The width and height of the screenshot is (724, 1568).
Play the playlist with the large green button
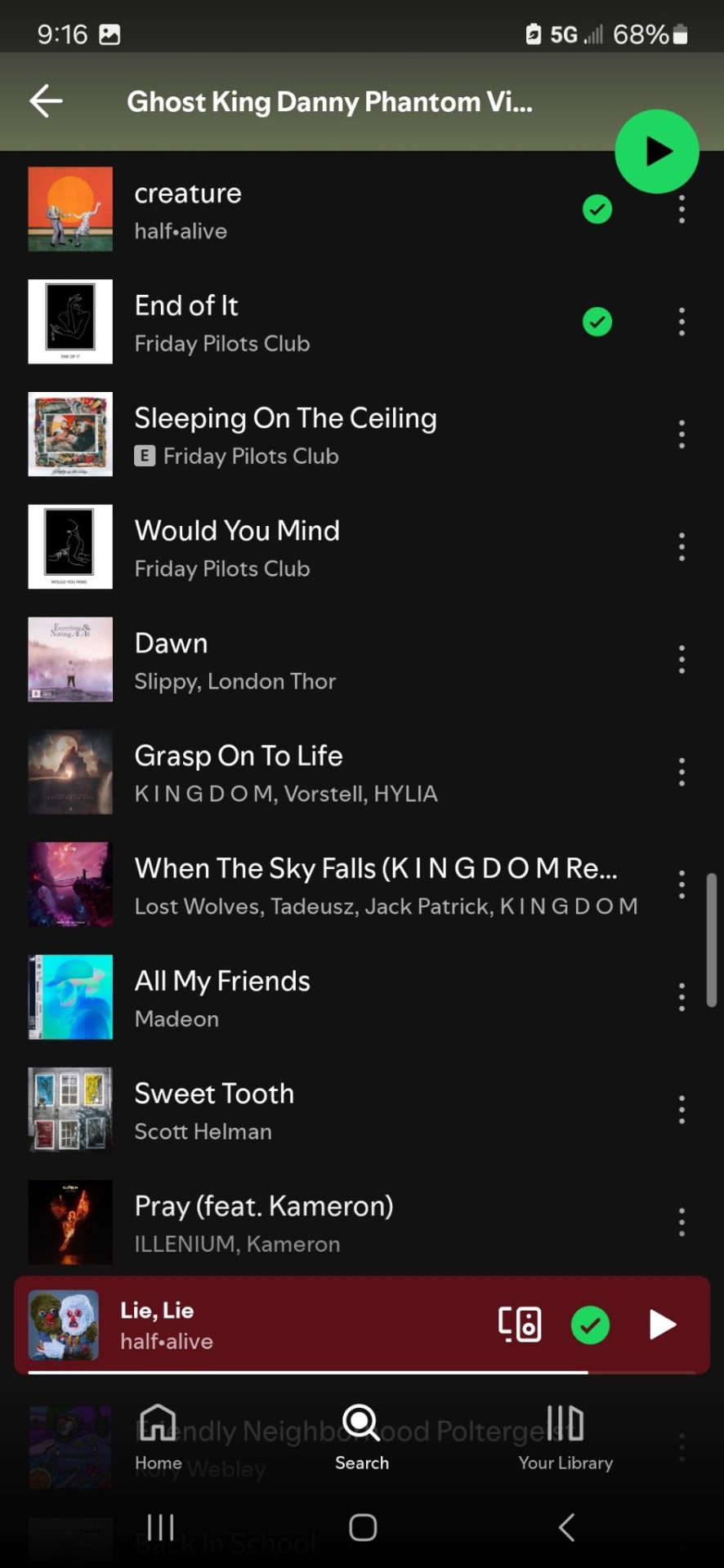pyautogui.click(x=656, y=152)
